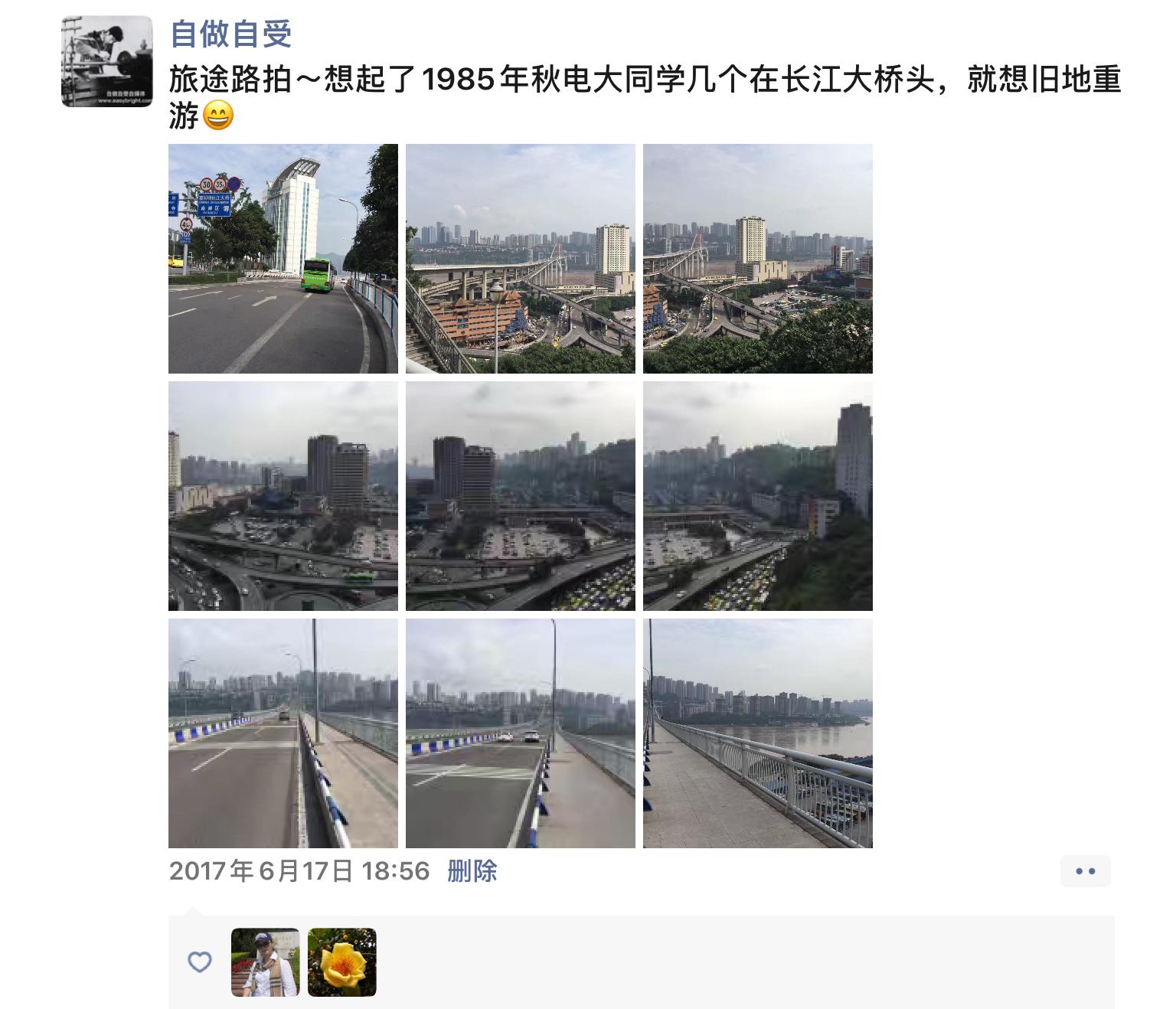Open the photo with a white tower on the right edge
This screenshot has width=1176, height=1009.
[x=758, y=496]
